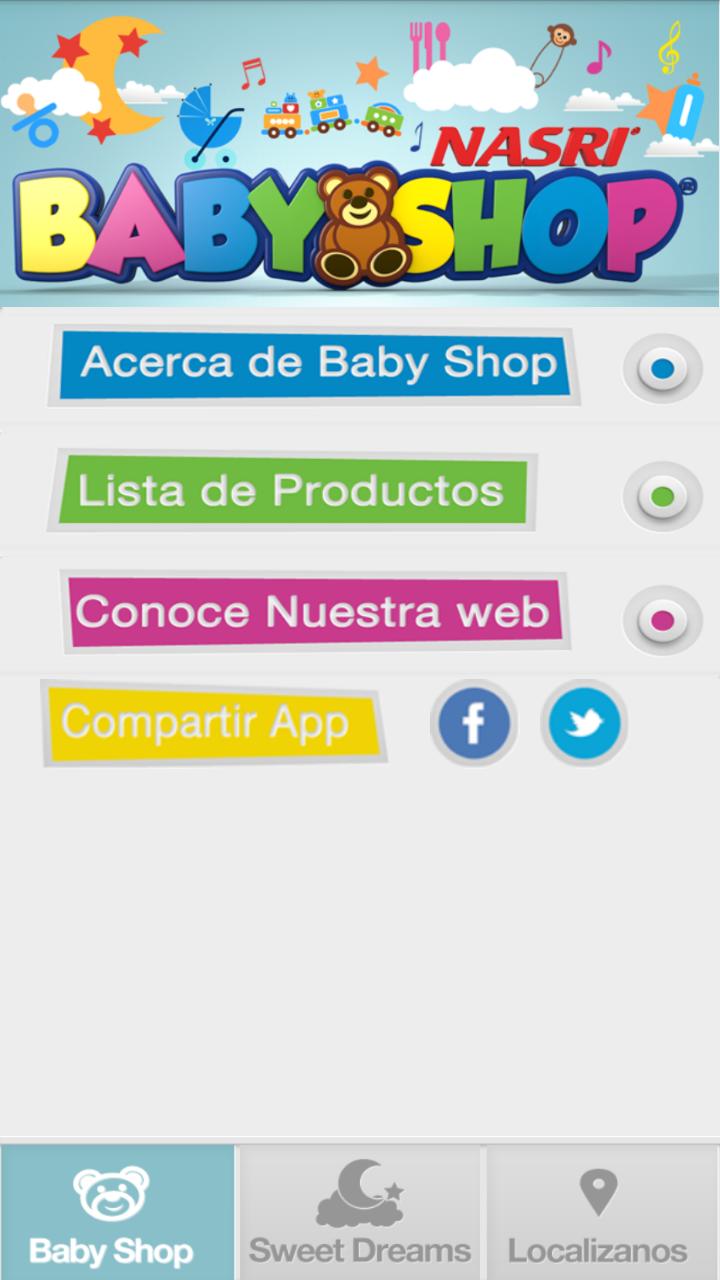
Task: Switch to the Localizanos tab
Action: point(598,1212)
